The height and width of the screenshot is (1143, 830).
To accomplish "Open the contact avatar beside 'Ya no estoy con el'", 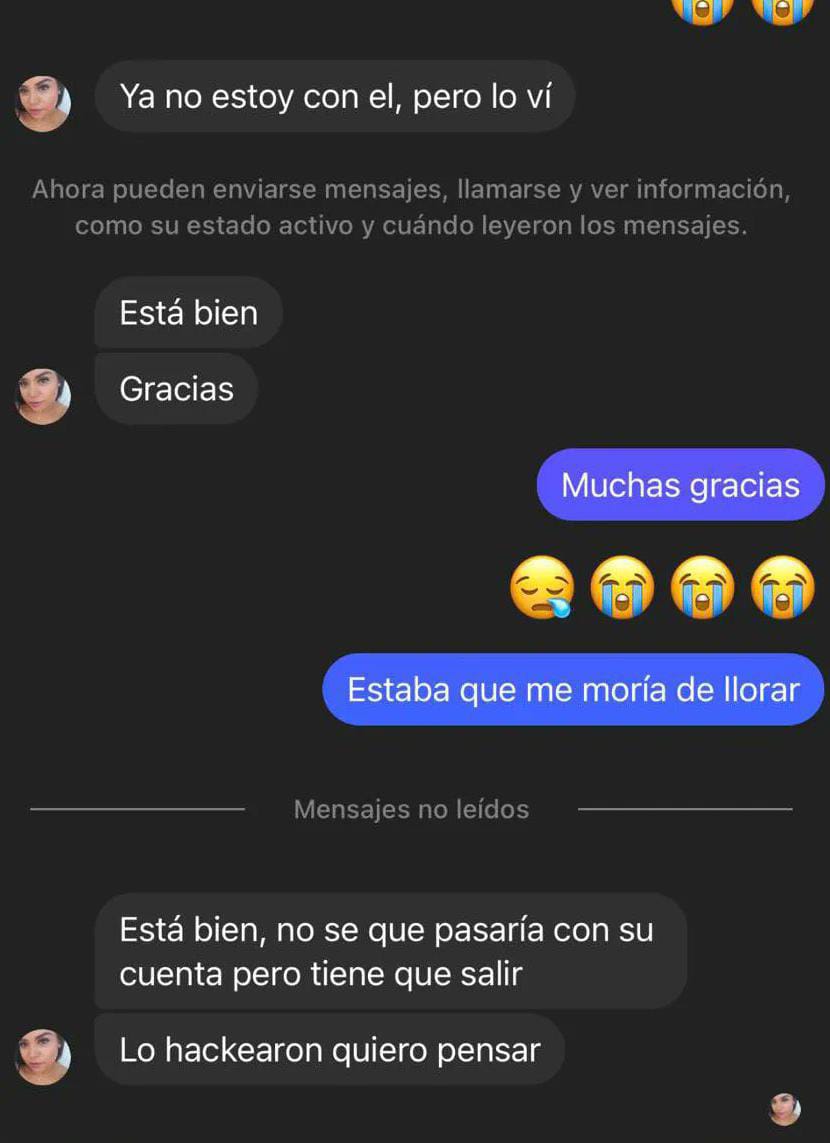I will (x=43, y=103).
